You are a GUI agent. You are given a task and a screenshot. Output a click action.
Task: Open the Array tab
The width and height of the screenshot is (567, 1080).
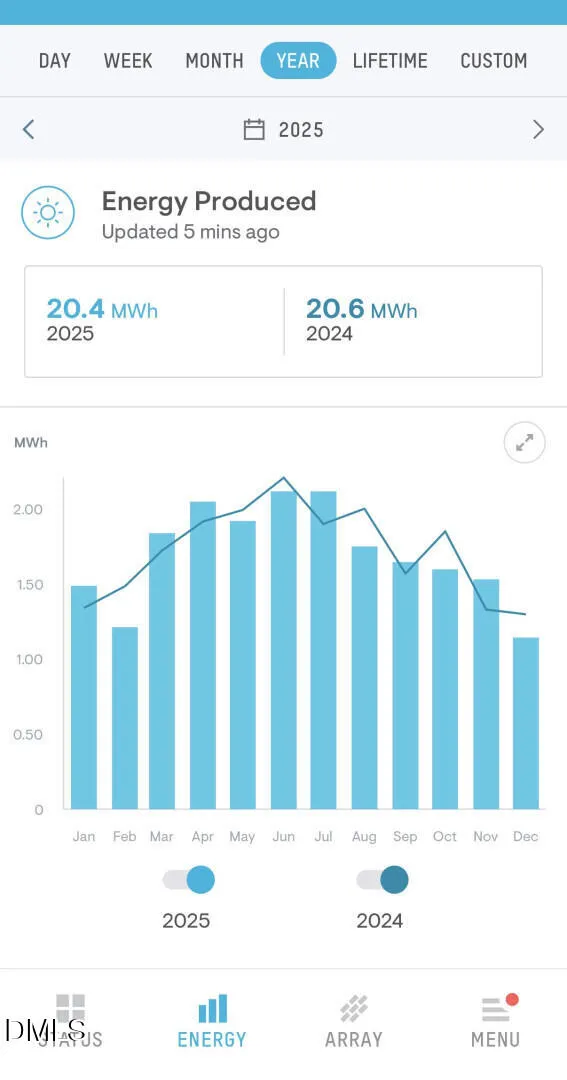coord(353,1021)
